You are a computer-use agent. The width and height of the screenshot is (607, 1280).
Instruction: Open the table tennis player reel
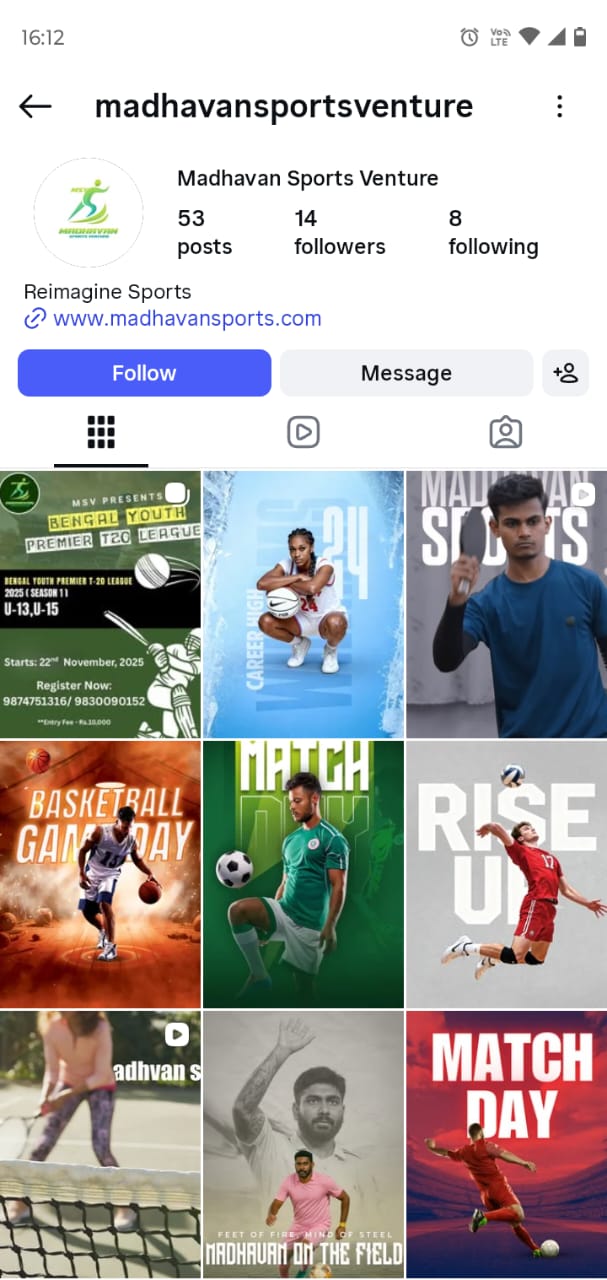[x=506, y=604]
